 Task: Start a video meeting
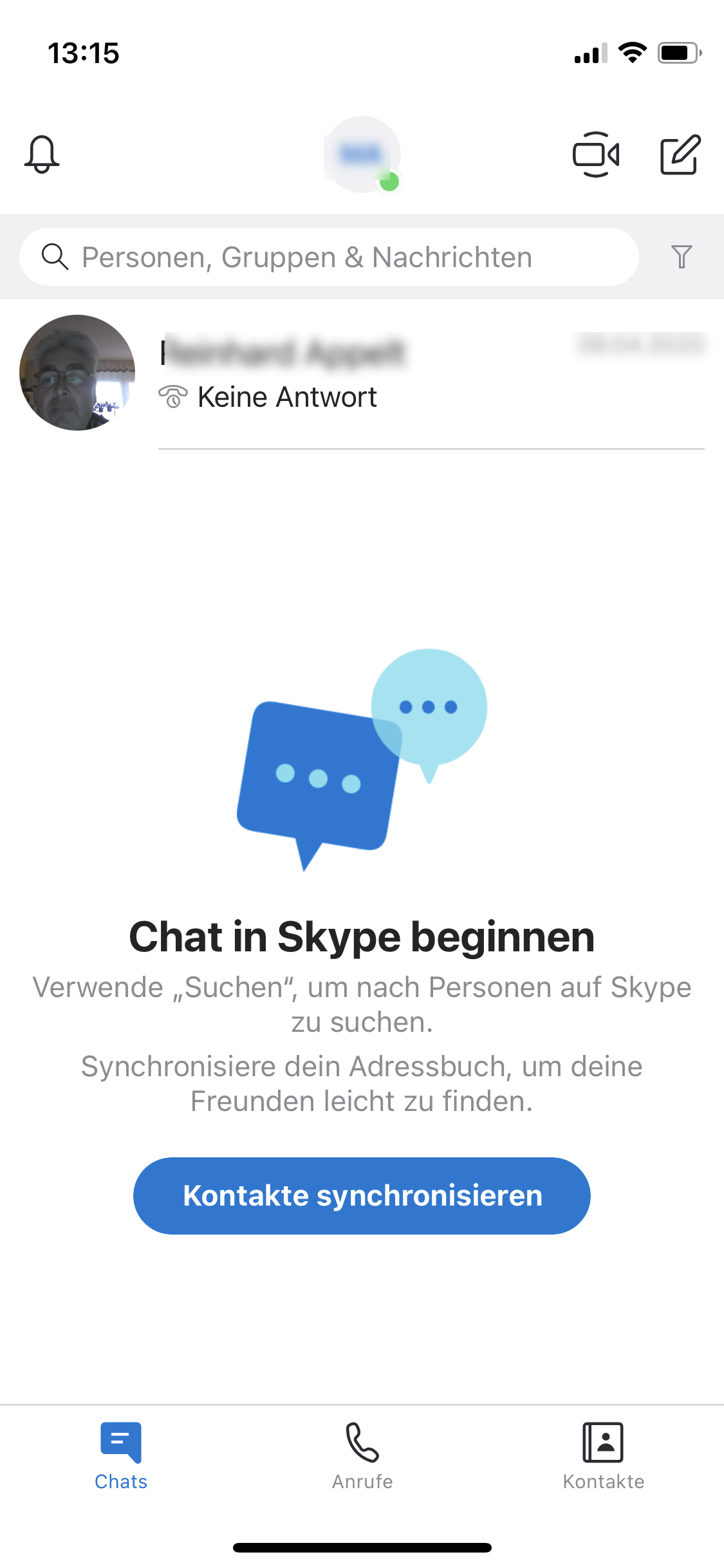pyautogui.click(x=596, y=154)
